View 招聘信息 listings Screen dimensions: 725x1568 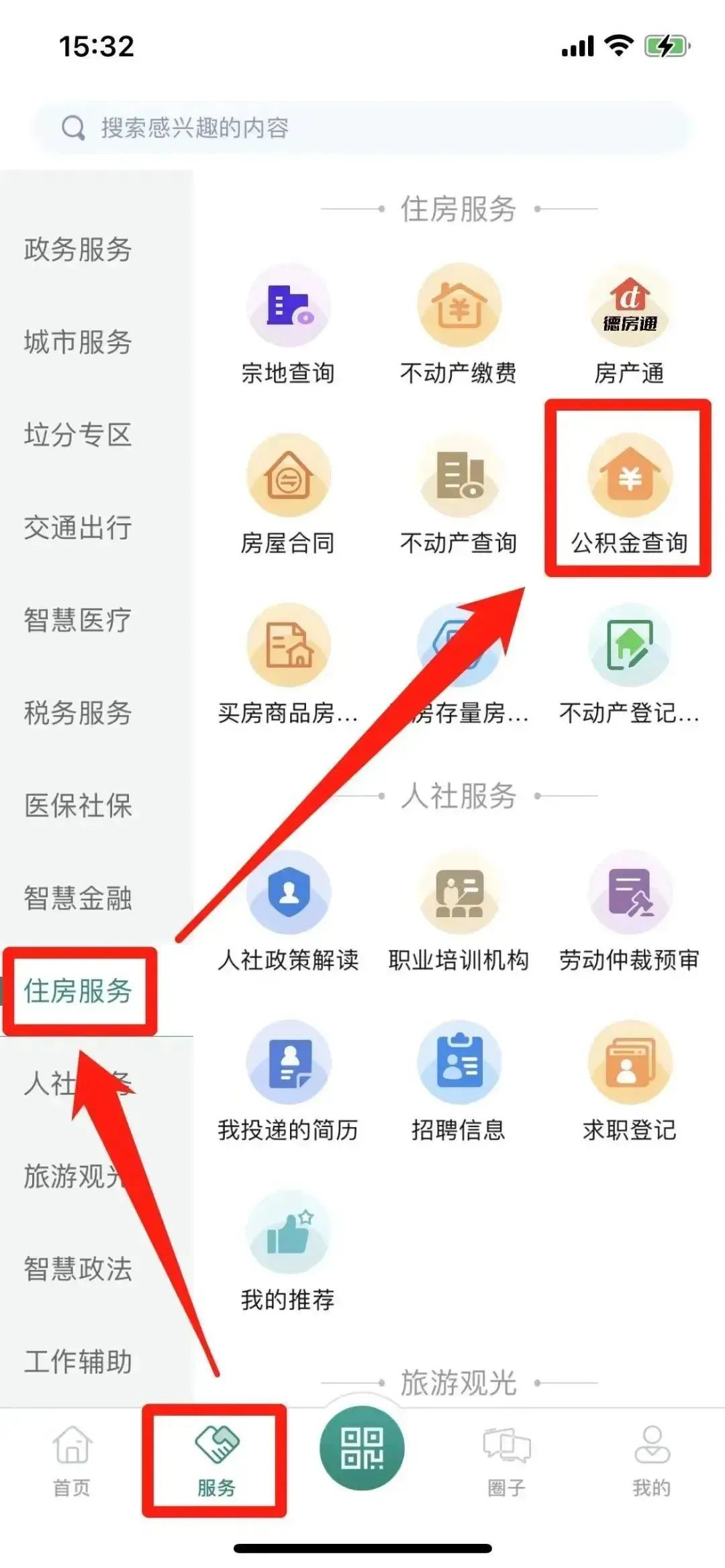coord(458,1082)
